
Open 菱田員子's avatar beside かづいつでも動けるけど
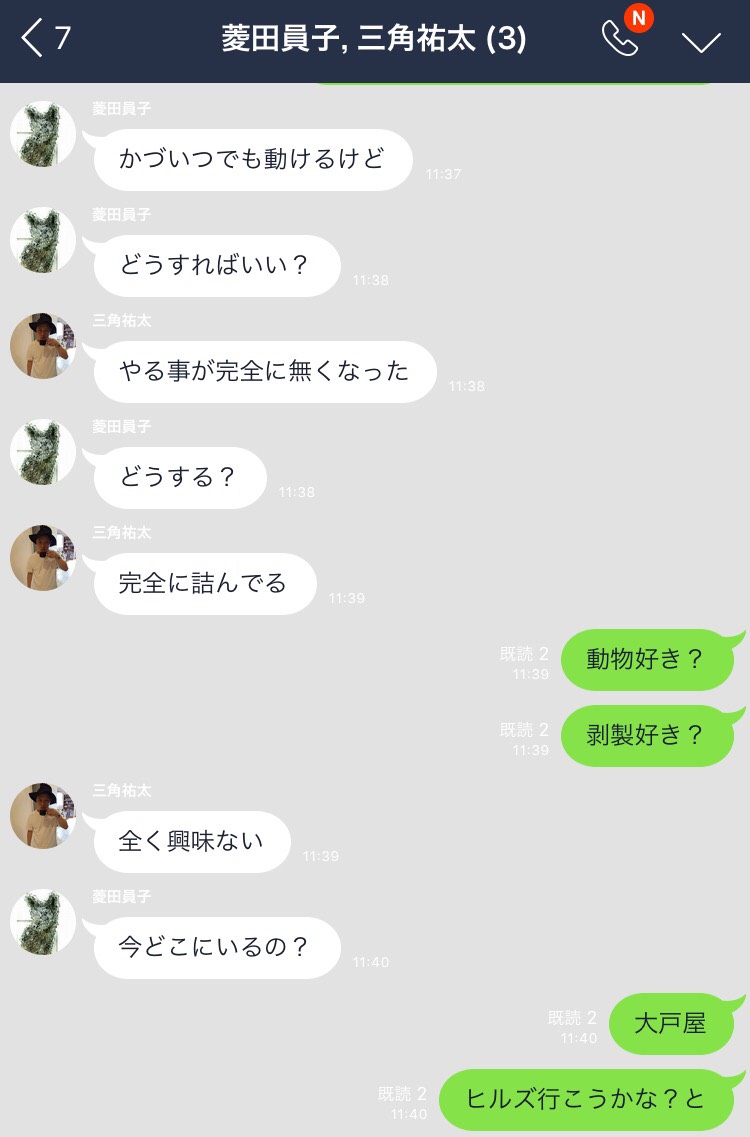(x=43, y=134)
